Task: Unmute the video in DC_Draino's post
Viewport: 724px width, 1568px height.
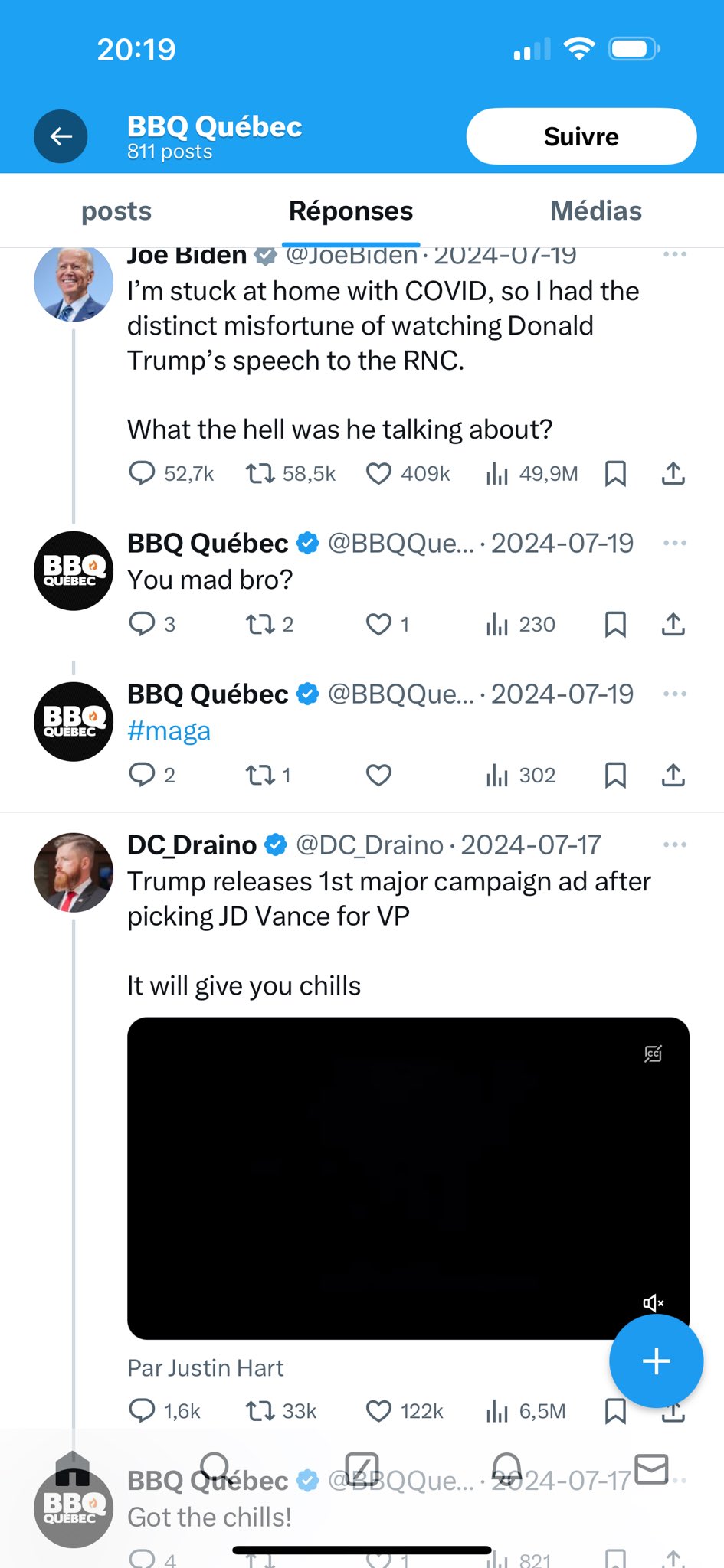Action: 653,1302
